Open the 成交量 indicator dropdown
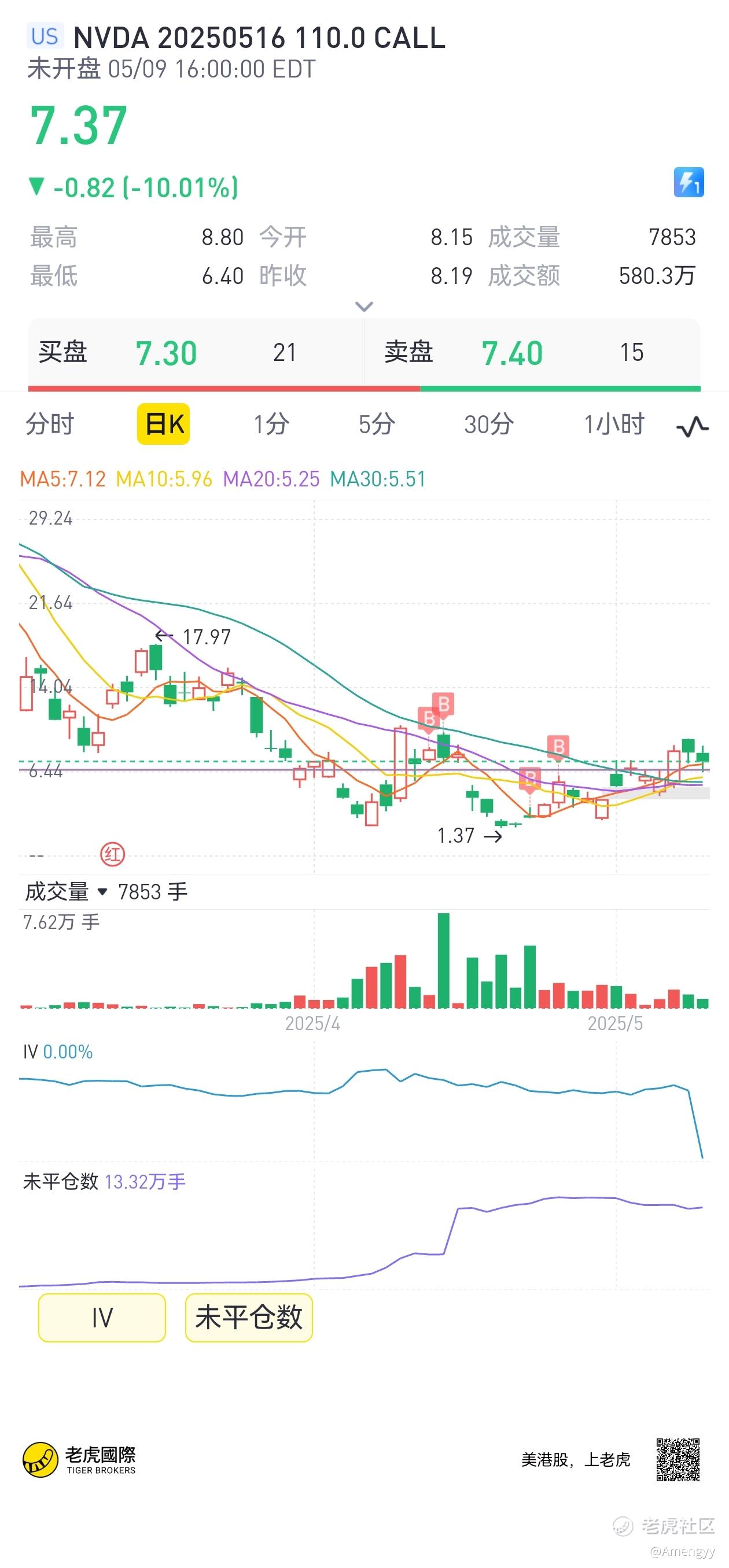729x1568 pixels. click(66, 892)
